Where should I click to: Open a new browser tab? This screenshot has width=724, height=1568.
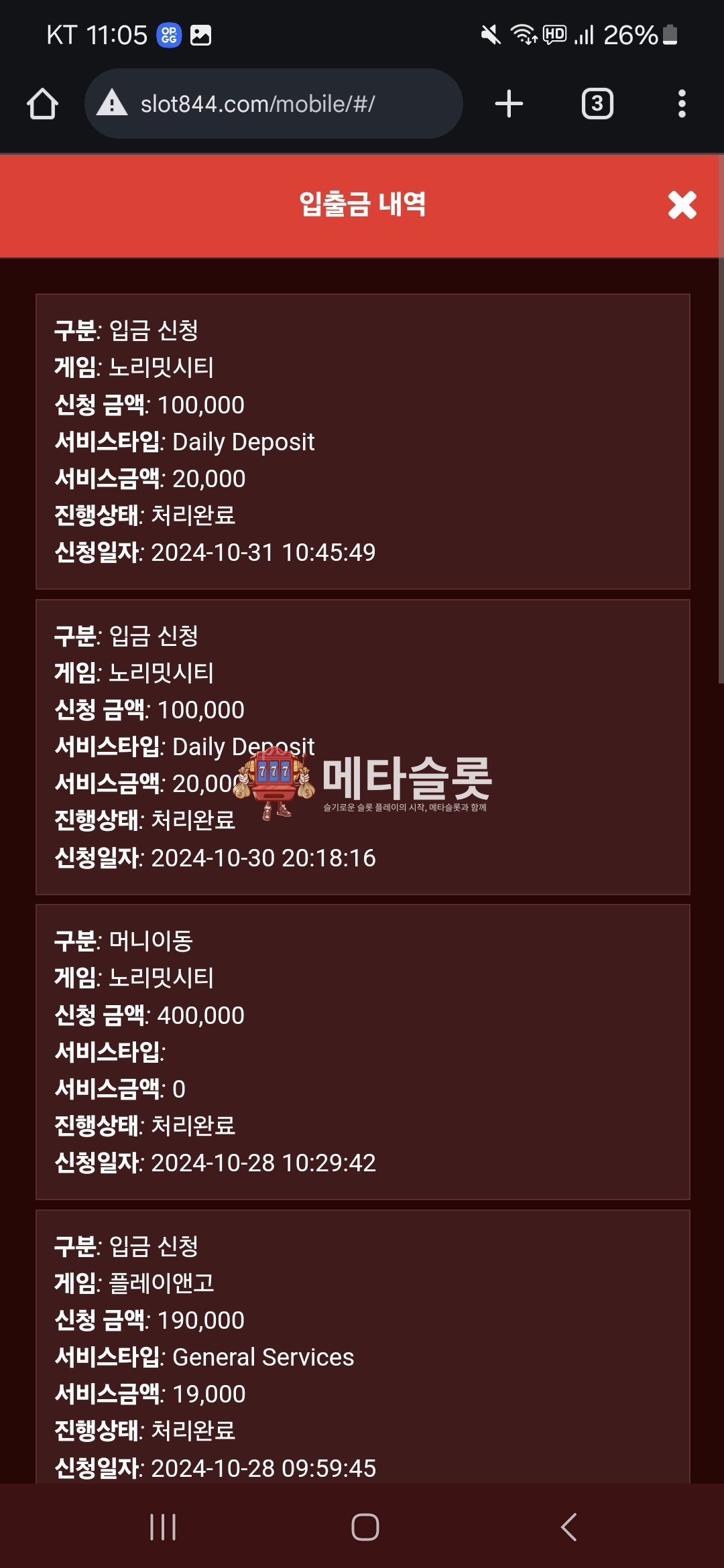pyautogui.click(x=509, y=104)
